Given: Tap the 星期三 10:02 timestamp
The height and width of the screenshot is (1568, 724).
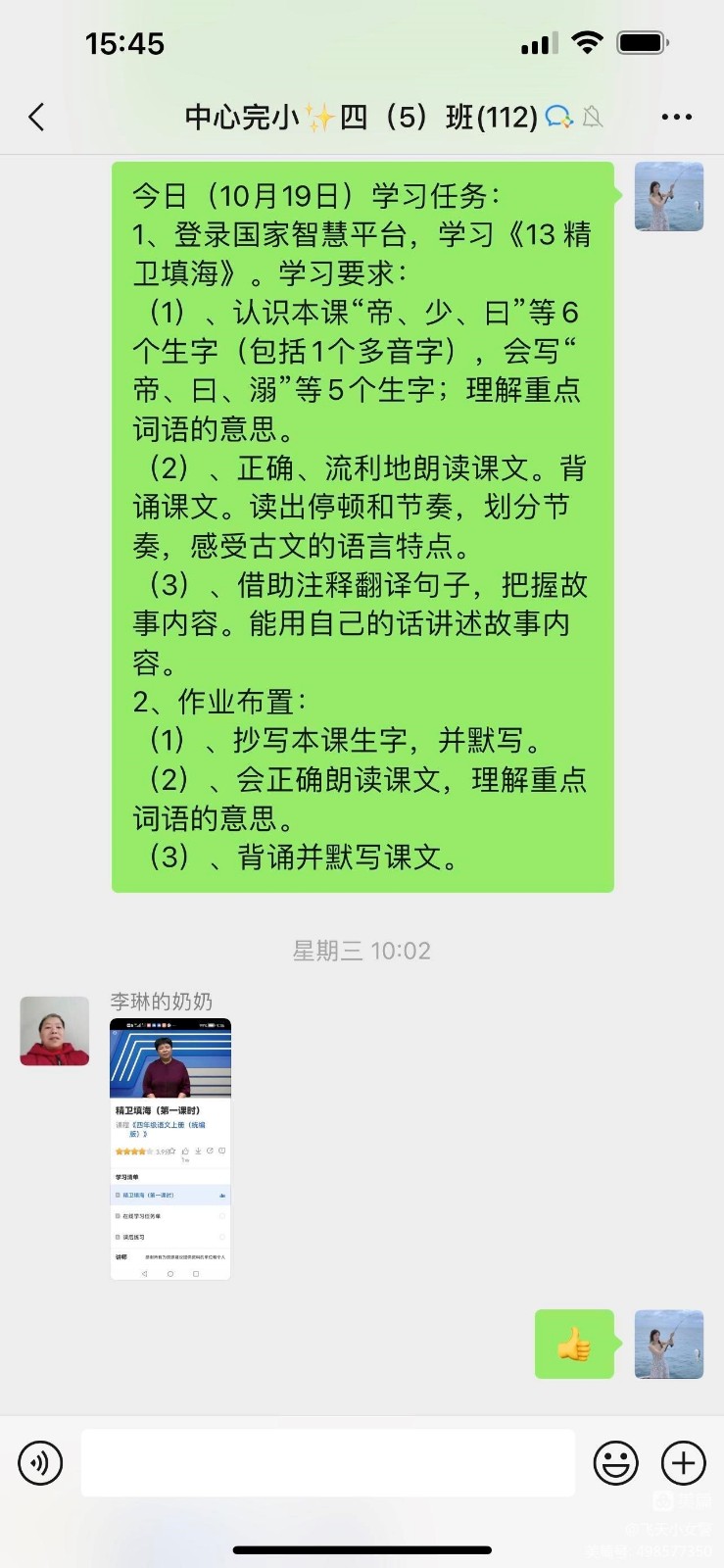Looking at the screenshot, I should coord(362,950).
